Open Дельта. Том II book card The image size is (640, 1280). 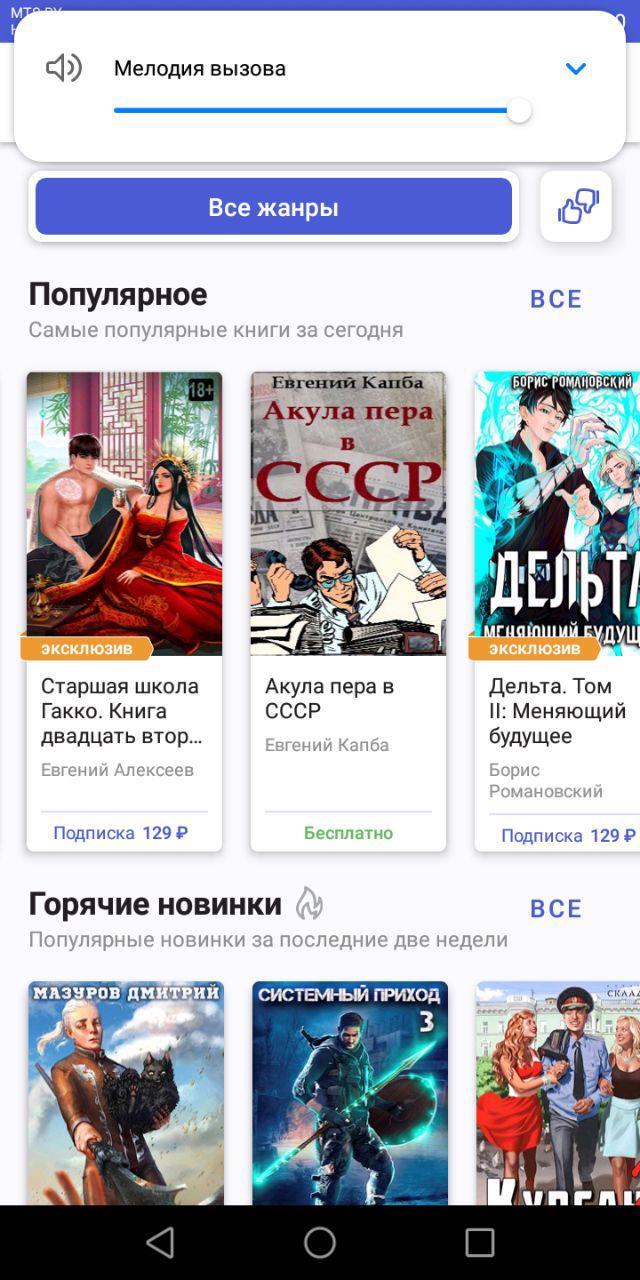click(556, 610)
